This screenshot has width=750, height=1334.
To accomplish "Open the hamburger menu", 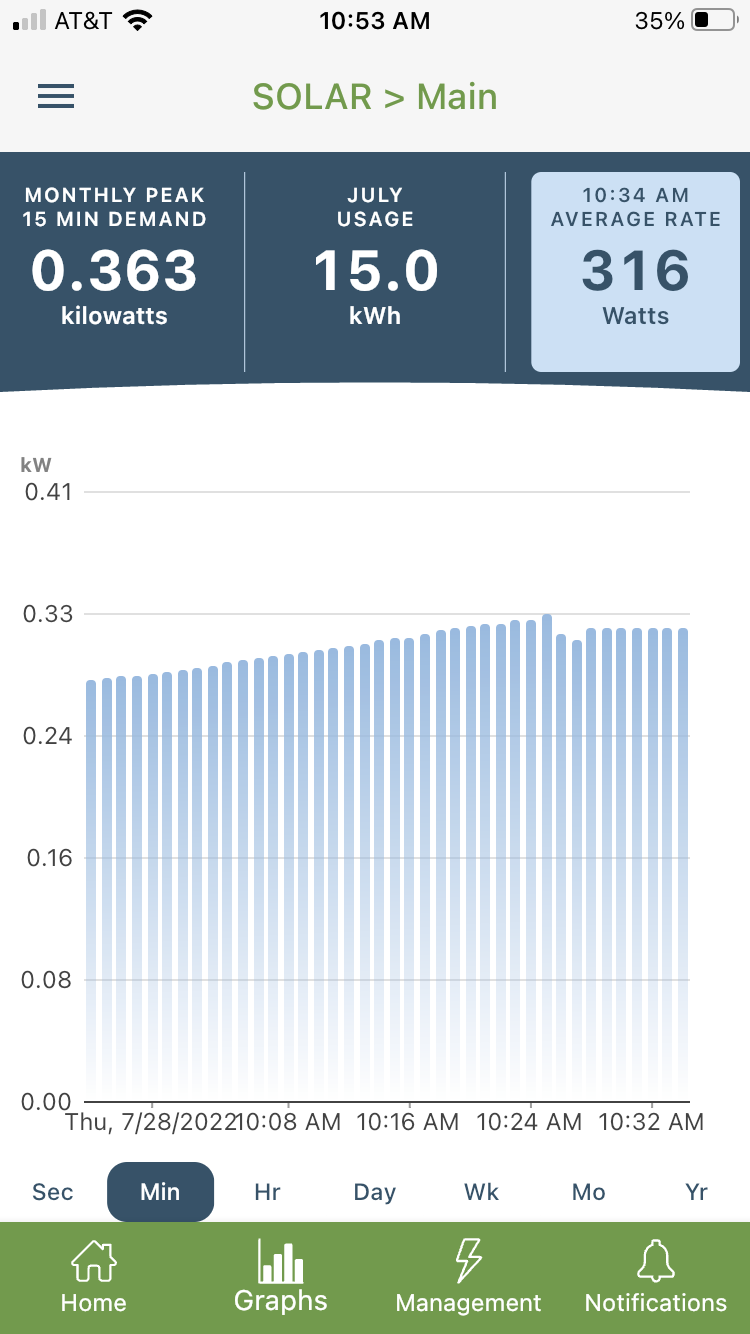I will (56, 96).
